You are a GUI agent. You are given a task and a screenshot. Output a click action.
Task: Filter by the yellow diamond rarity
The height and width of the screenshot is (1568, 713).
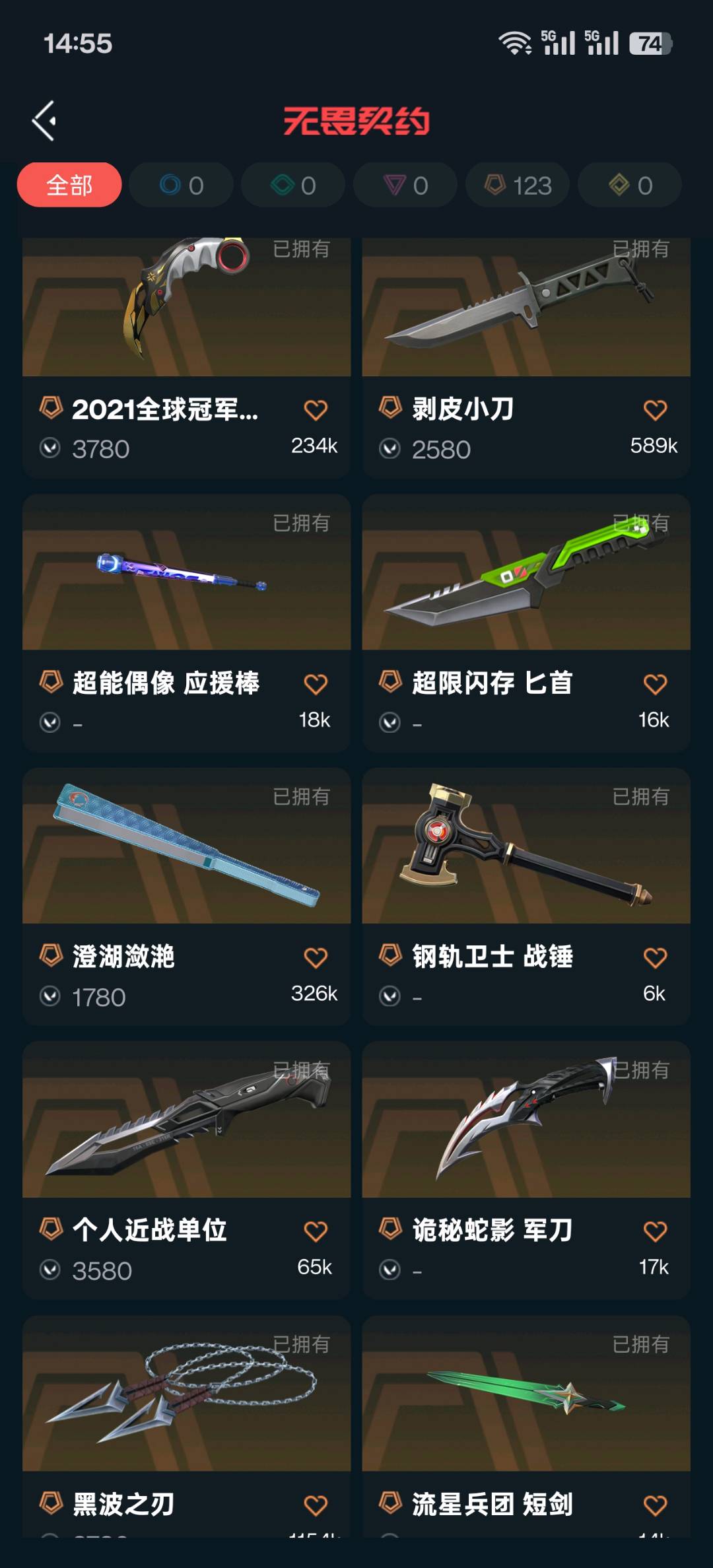coord(630,185)
